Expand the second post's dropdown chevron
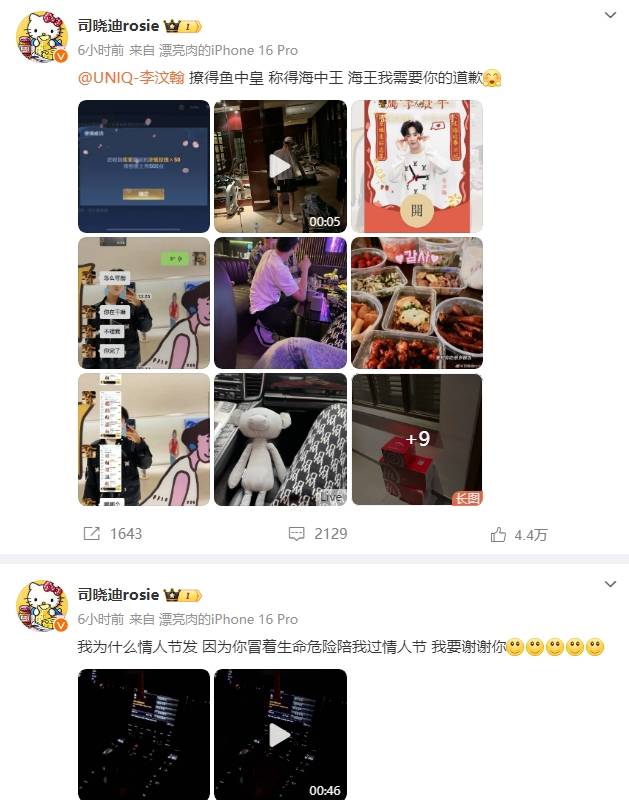Image resolution: width=629 pixels, height=800 pixels. click(x=612, y=583)
